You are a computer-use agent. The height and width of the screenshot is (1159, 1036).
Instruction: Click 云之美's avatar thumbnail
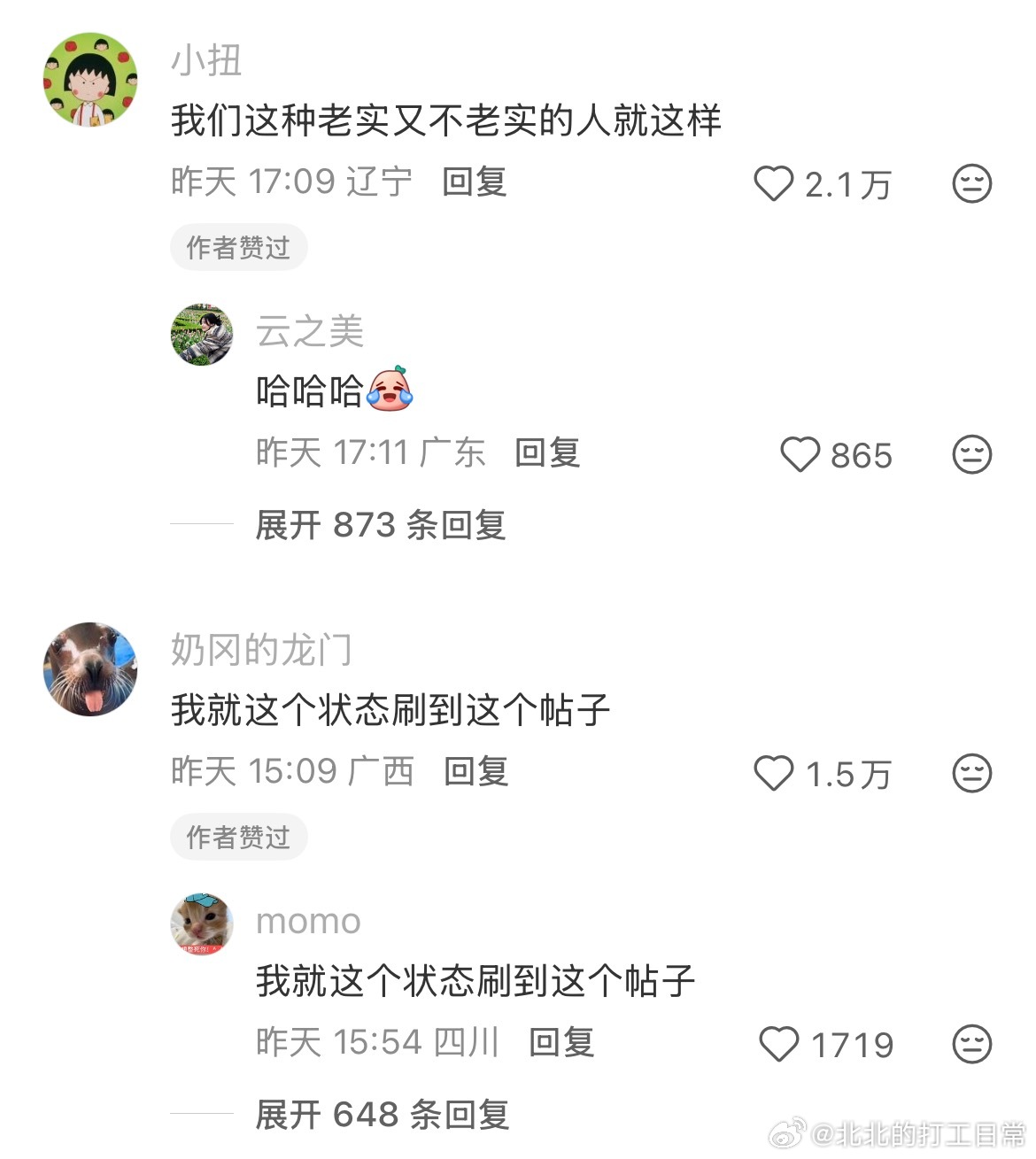(x=201, y=335)
